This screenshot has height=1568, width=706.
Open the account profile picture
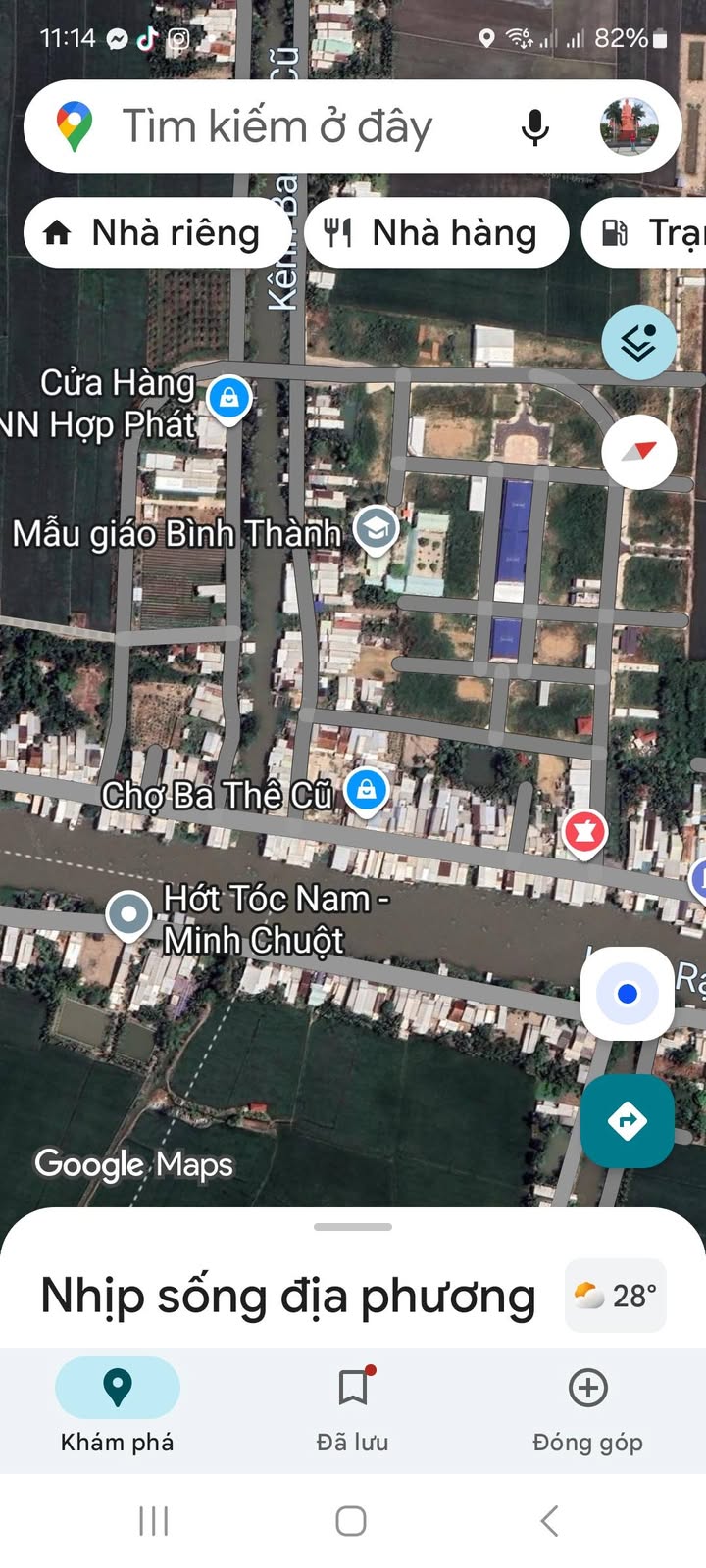pyautogui.click(x=629, y=127)
